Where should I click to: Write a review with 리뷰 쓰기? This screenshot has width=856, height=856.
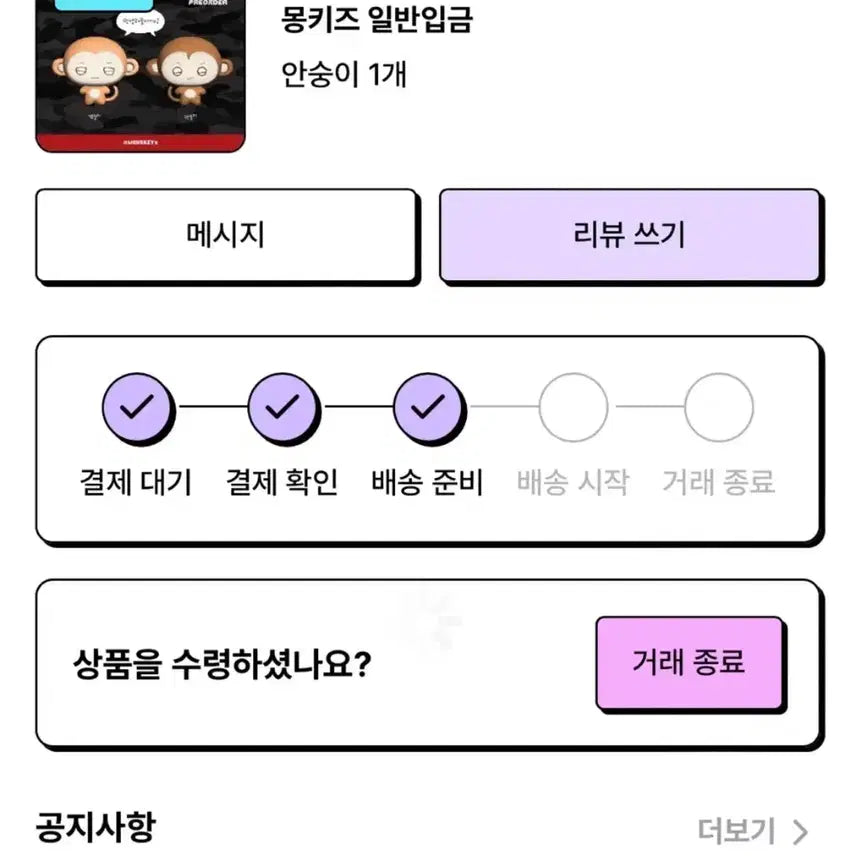click(629, 235)
